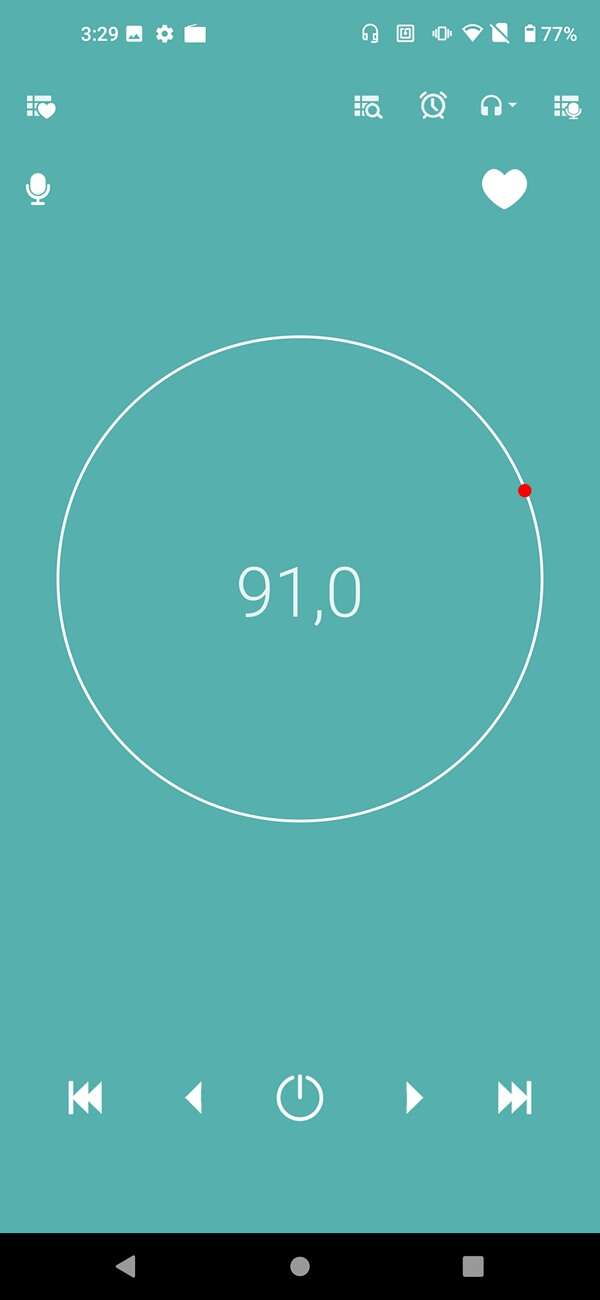Seek to the previous station
Screen dimensions: 600x1300
(x=85, y=1097)
